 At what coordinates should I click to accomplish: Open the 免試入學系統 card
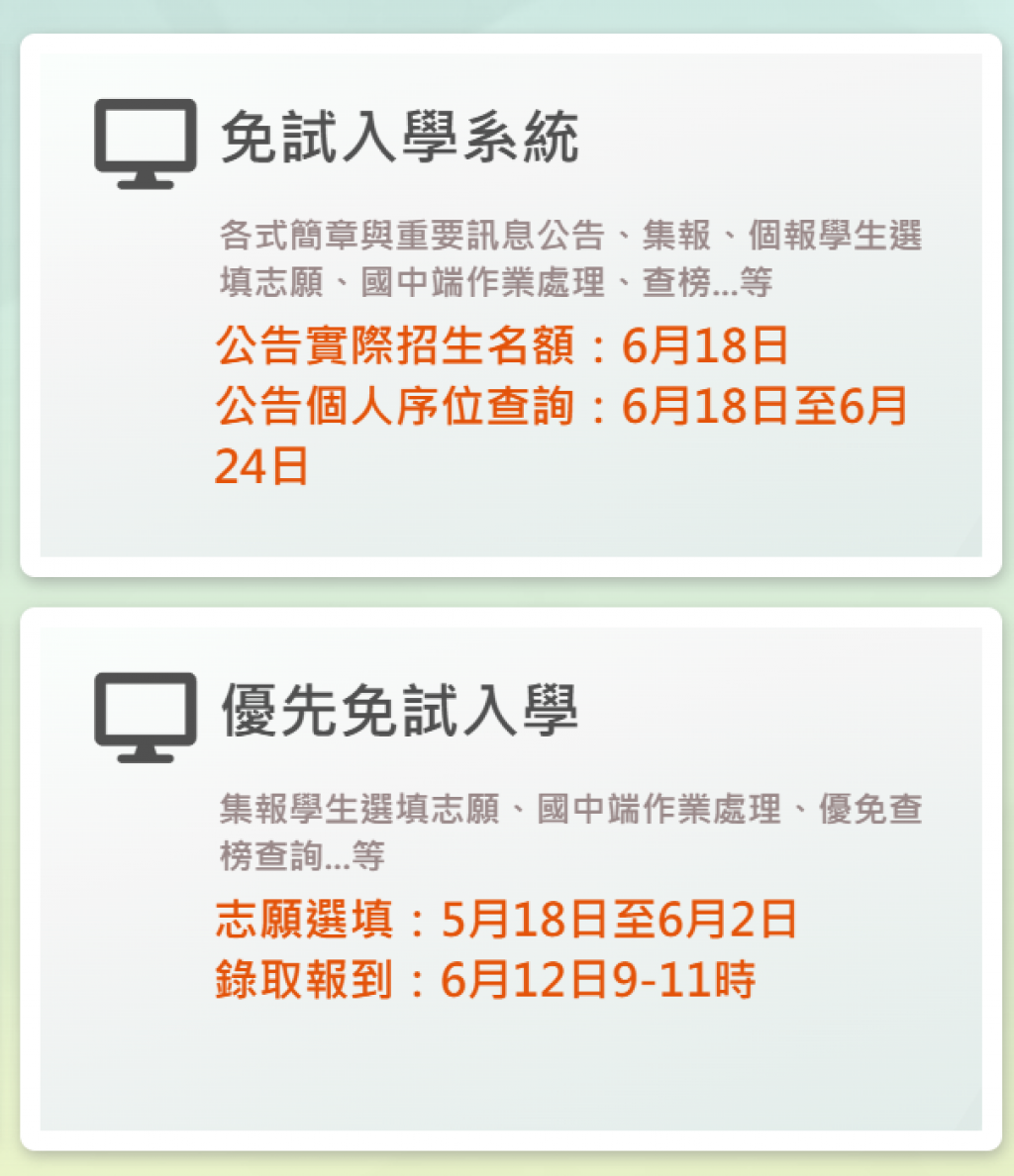pyautogui.click(x=510, y=305)
